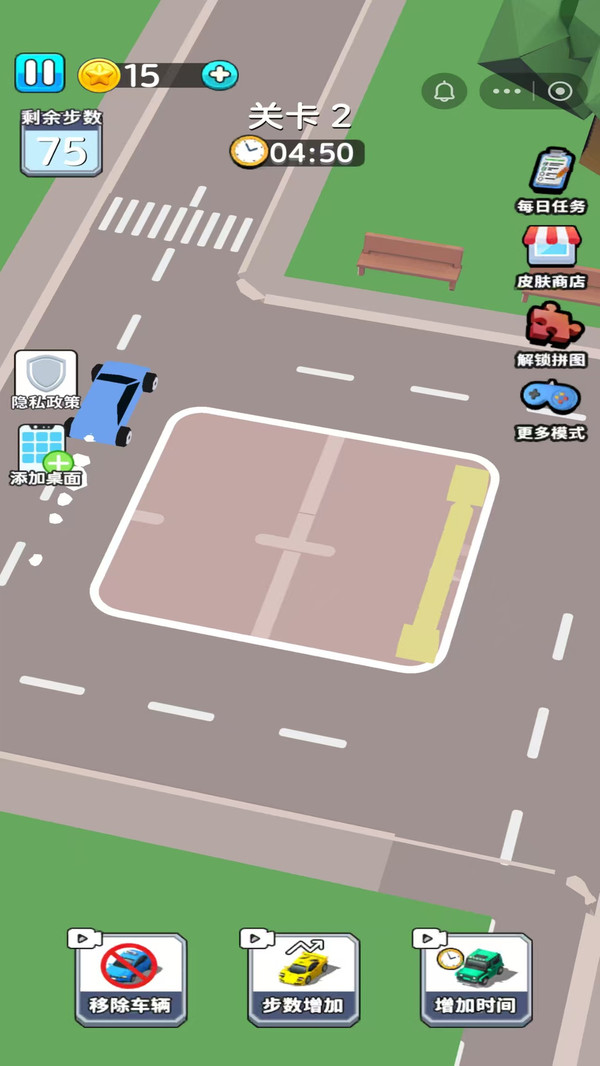Screen dimensions: 600x1066
Task: Open 每日任务 daily tasks
Action: [x=551, y=180]
